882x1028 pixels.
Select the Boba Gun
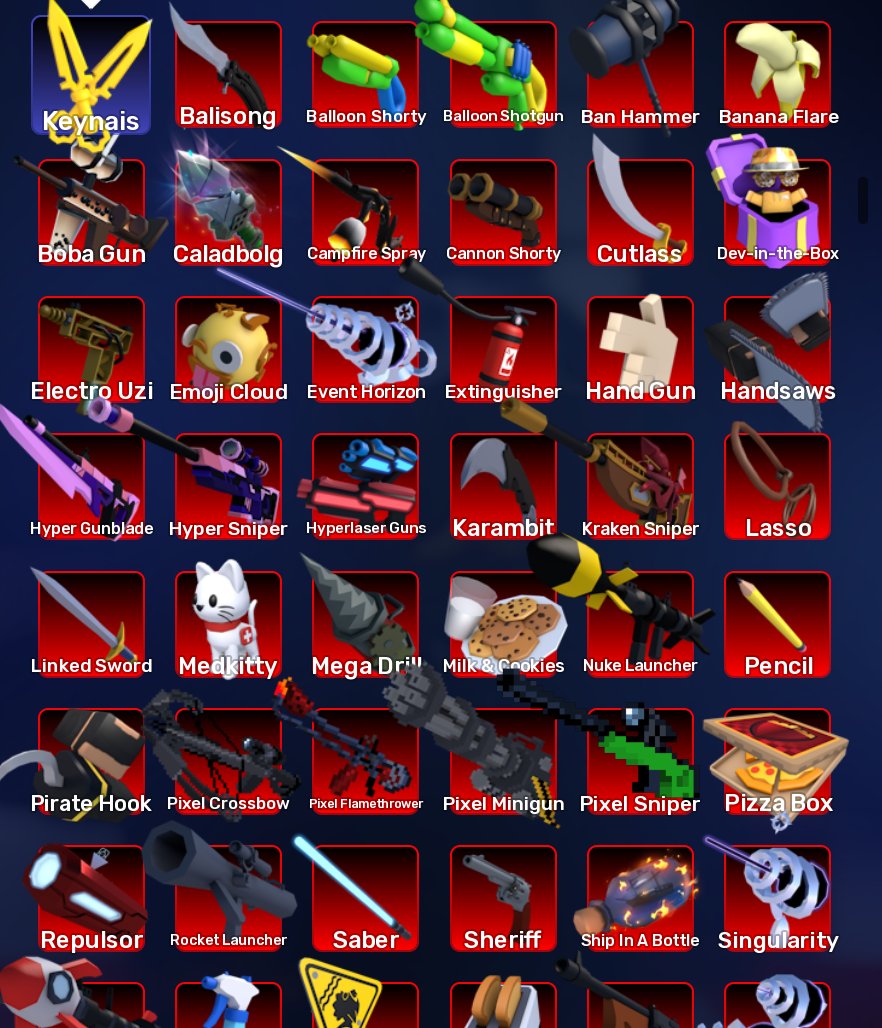91,212
